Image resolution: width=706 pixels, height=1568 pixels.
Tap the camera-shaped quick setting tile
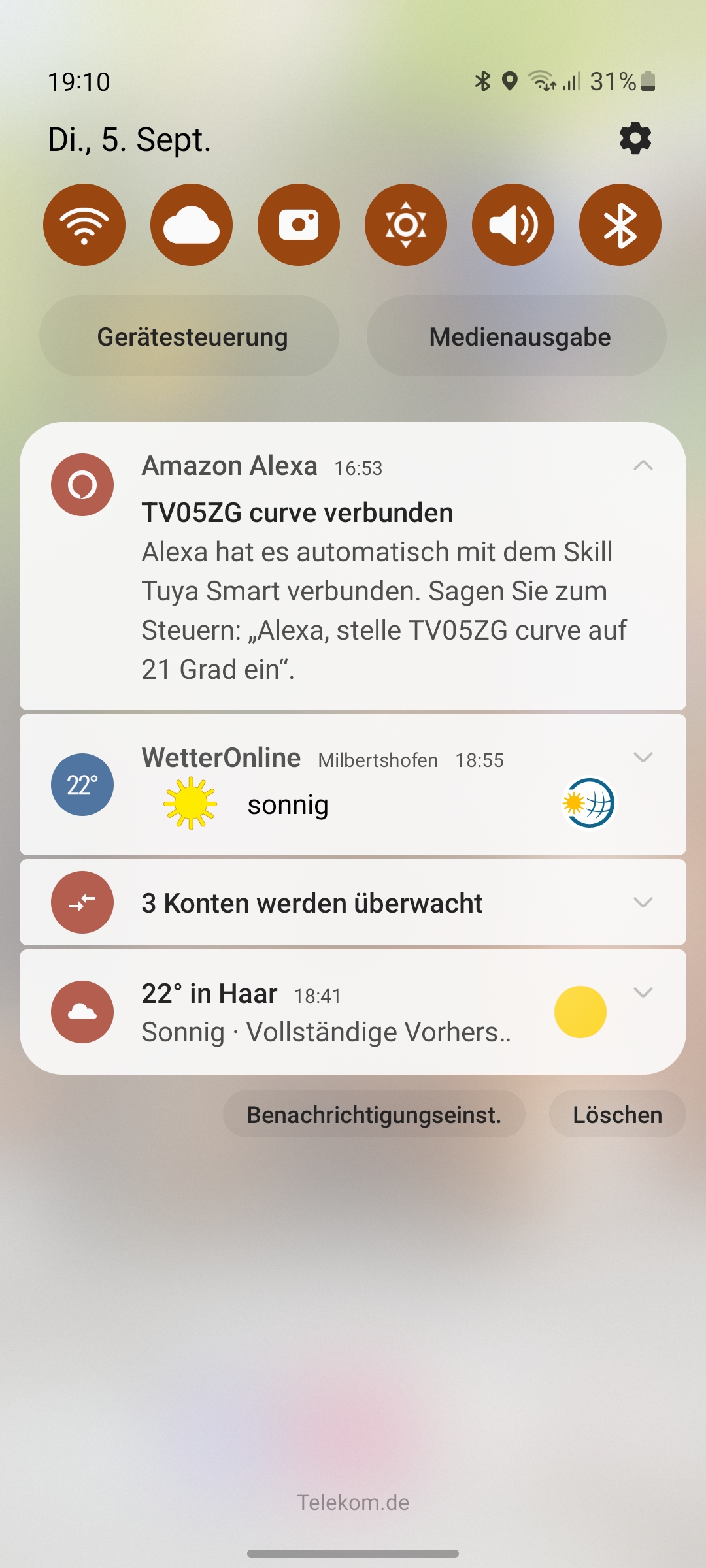coord(299,225)
